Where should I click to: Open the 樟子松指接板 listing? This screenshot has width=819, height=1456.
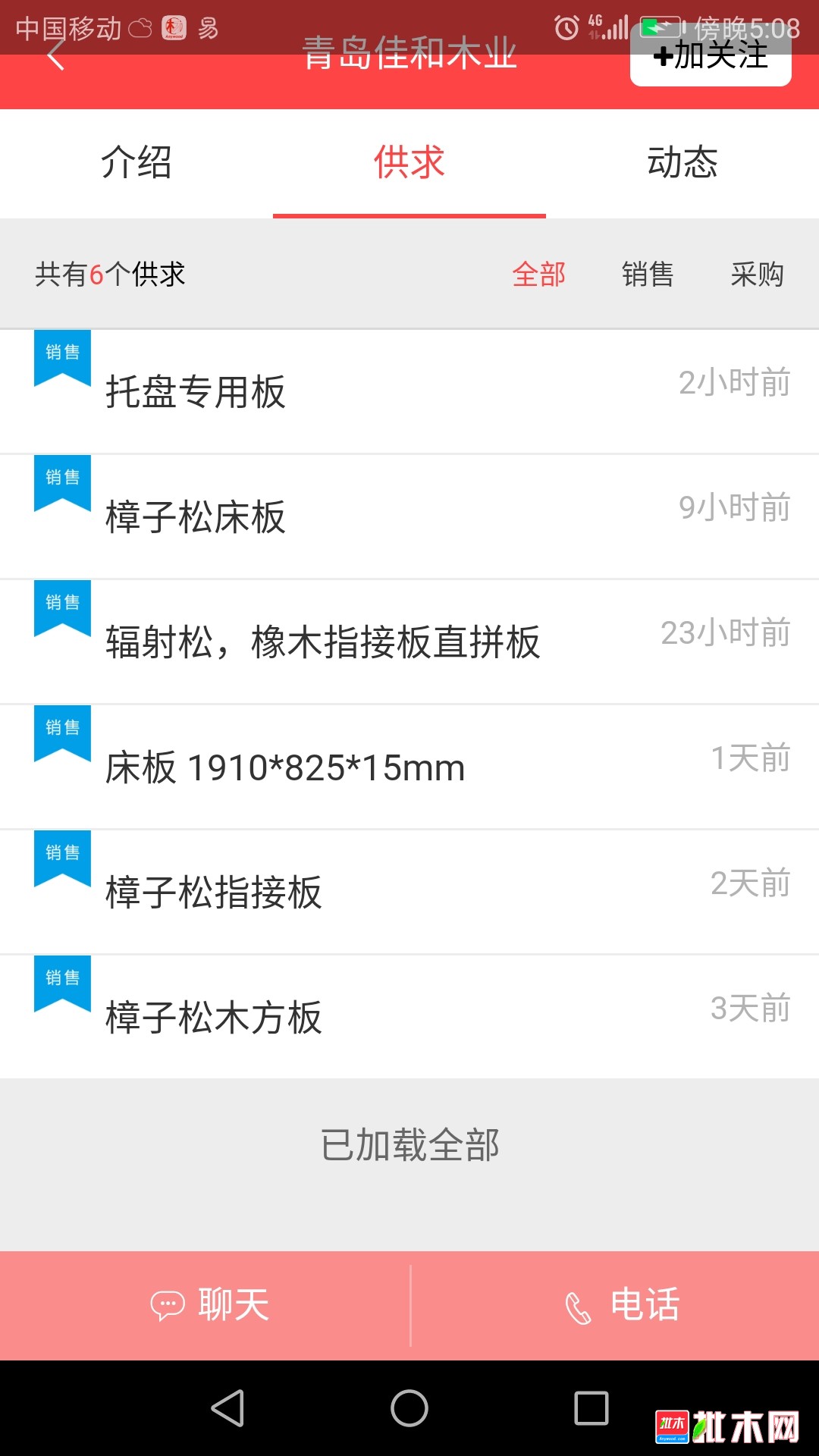(409, 893)
